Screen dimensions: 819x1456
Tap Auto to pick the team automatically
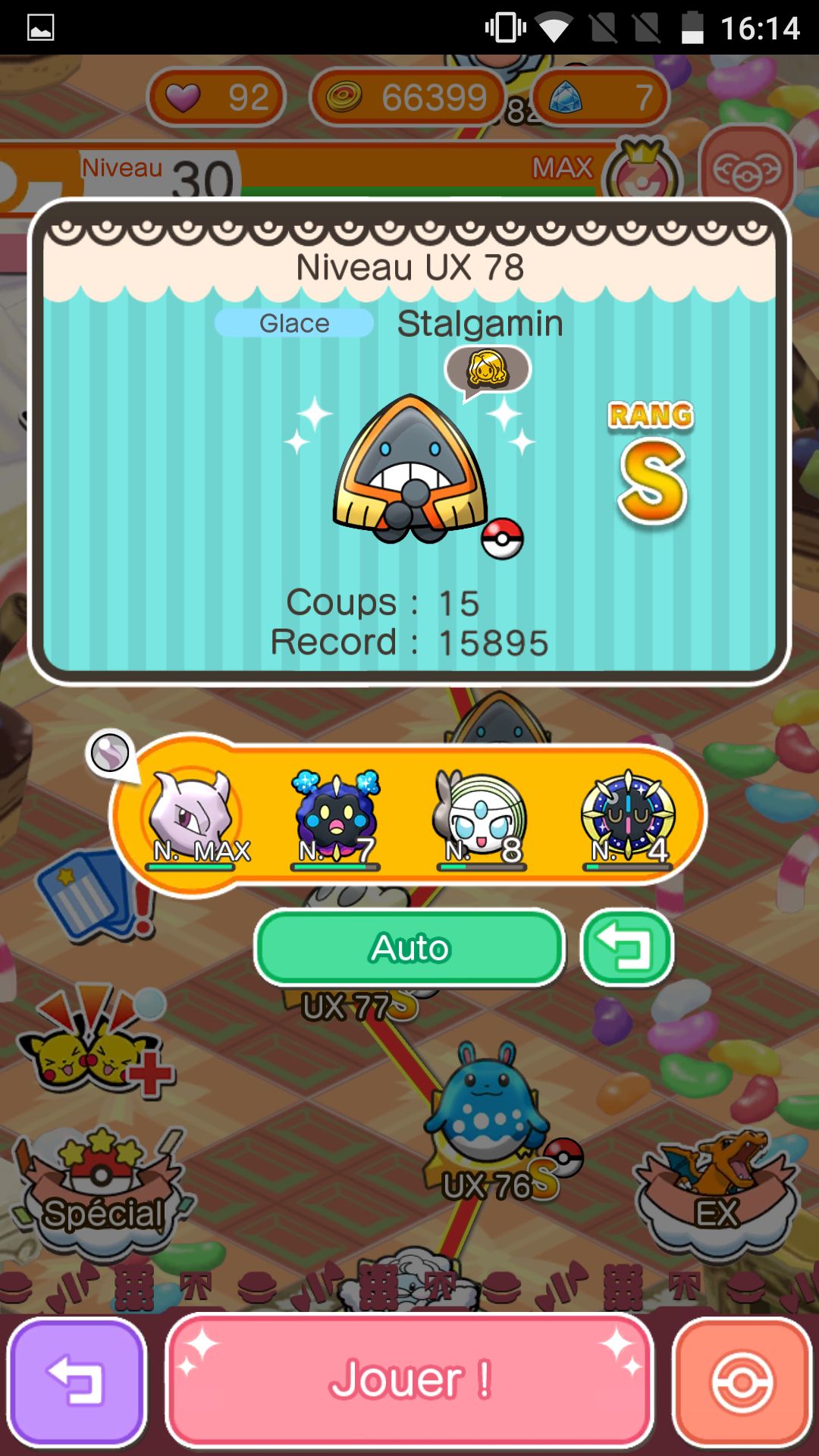tap(409, 948)
